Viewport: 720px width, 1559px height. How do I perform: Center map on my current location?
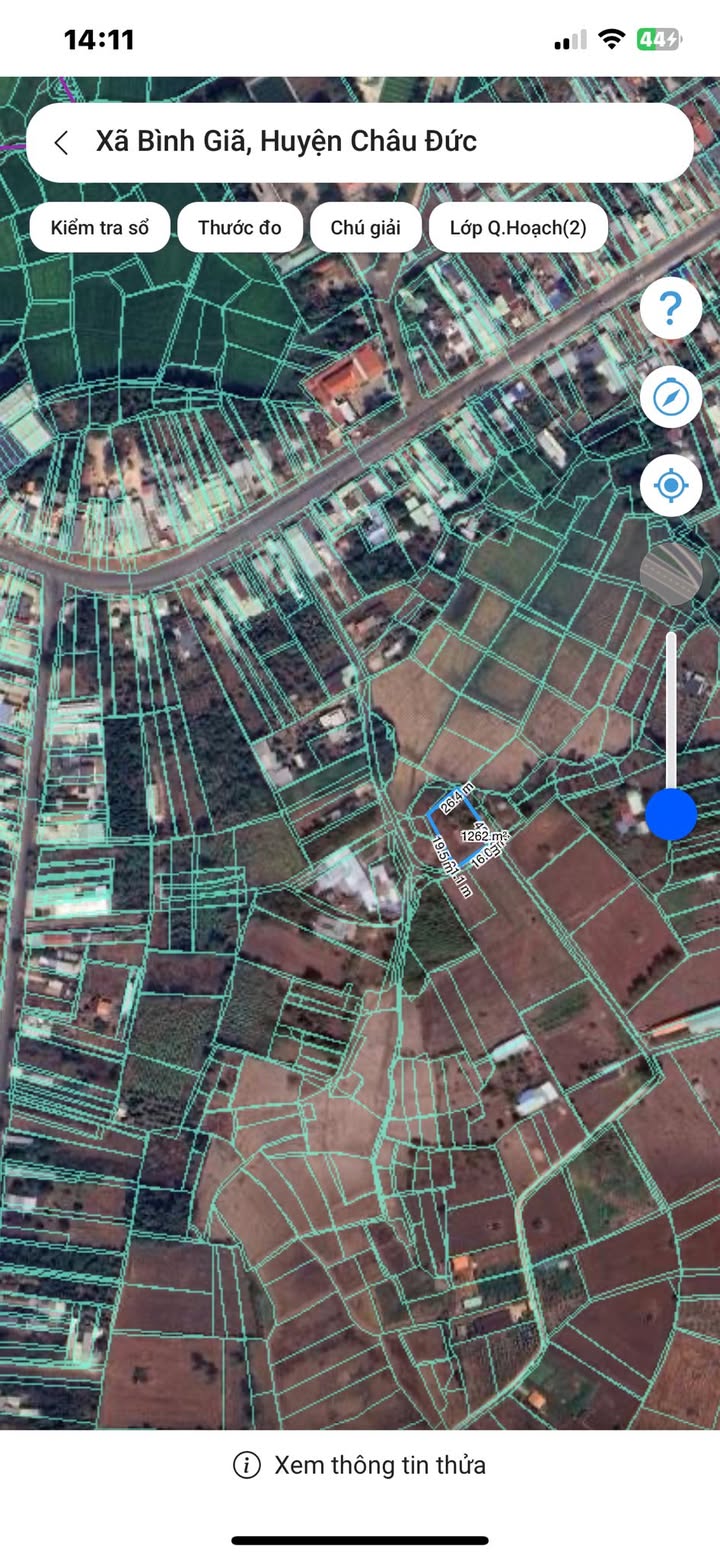point(671,486)
